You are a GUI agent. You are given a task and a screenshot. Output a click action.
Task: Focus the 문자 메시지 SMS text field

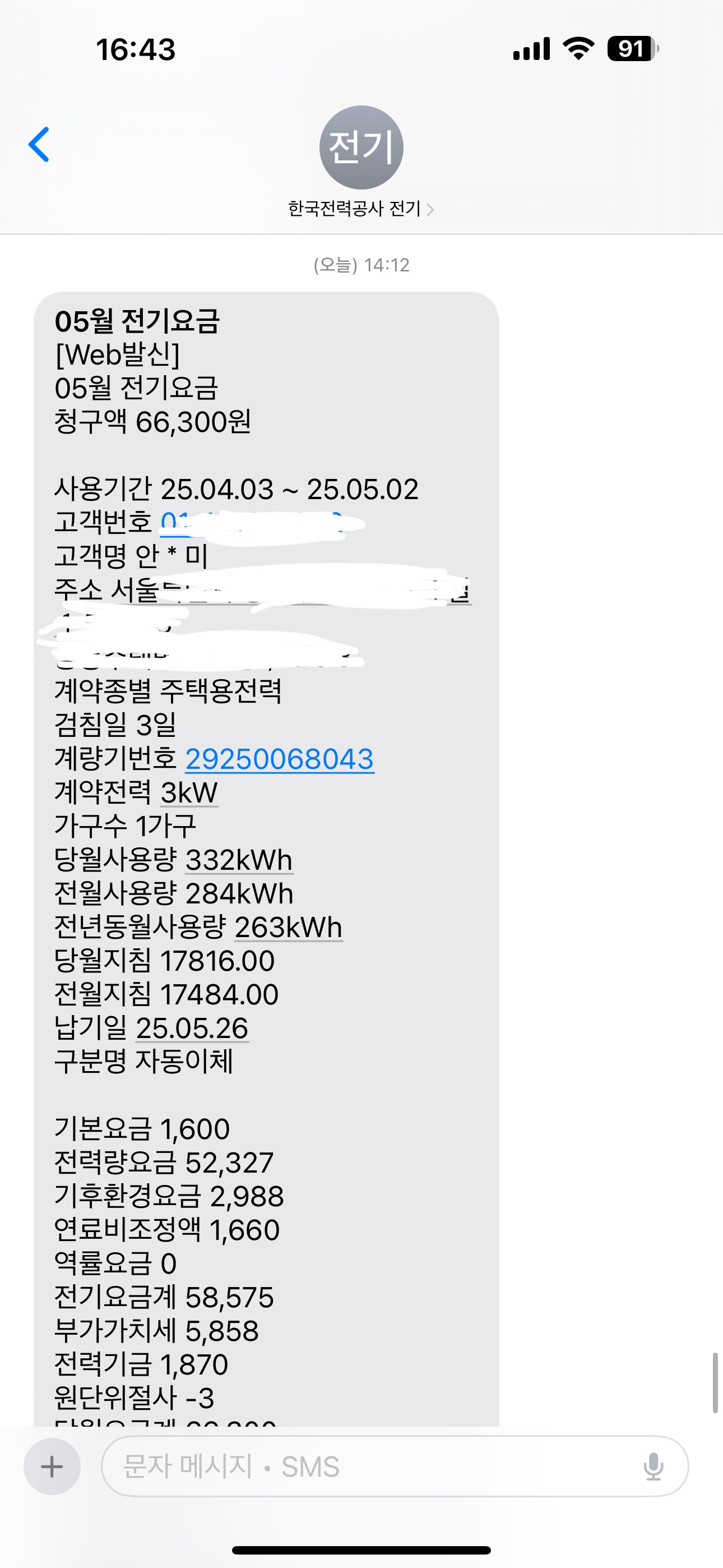click(x=365, y=1466)
